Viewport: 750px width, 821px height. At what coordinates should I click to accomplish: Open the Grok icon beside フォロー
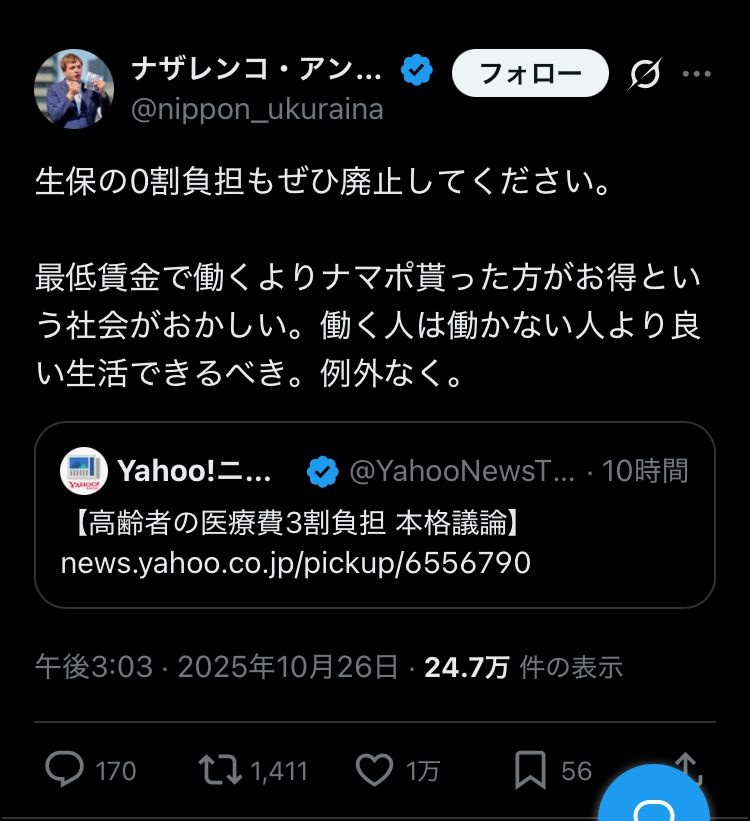[x=645, y=73]
